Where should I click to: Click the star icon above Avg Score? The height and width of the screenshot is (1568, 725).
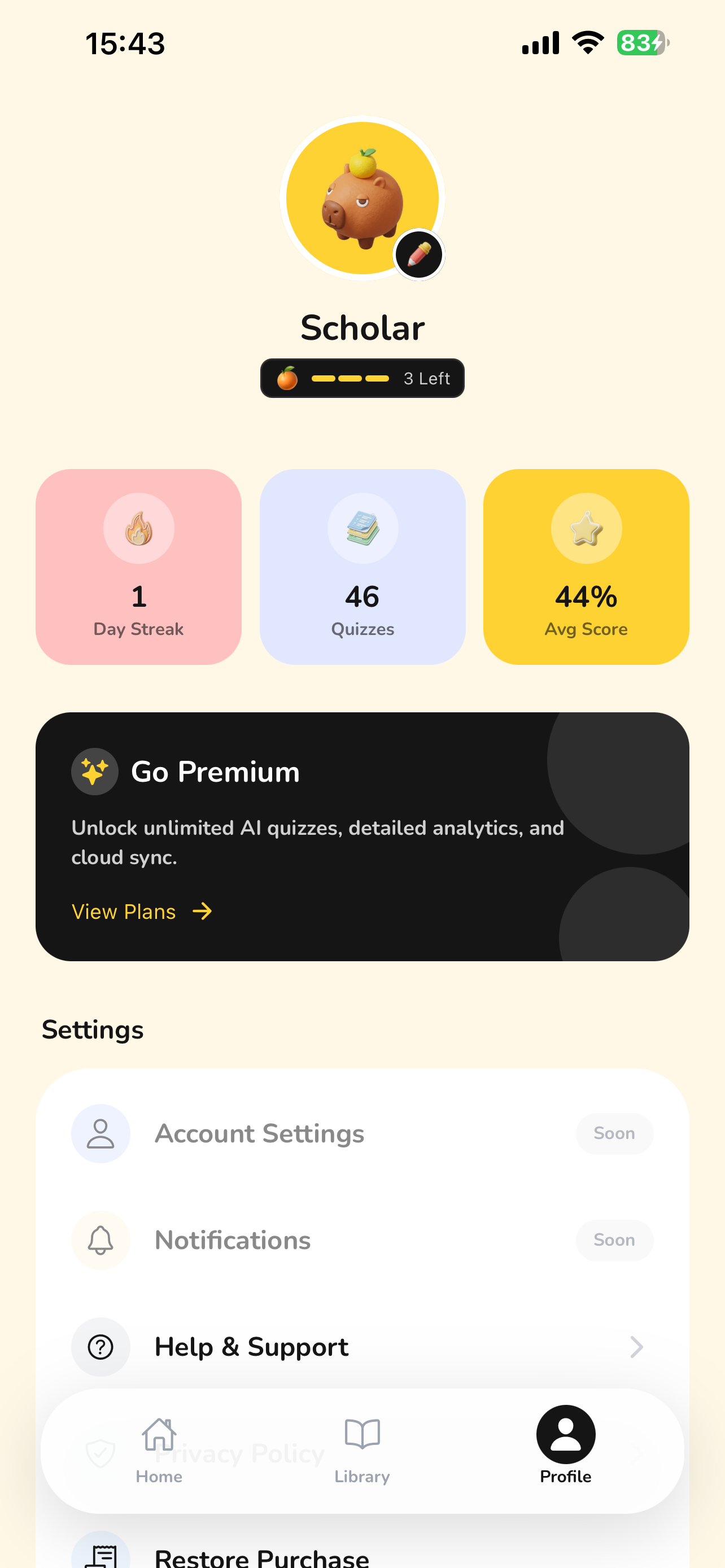[x=586, y=528]
